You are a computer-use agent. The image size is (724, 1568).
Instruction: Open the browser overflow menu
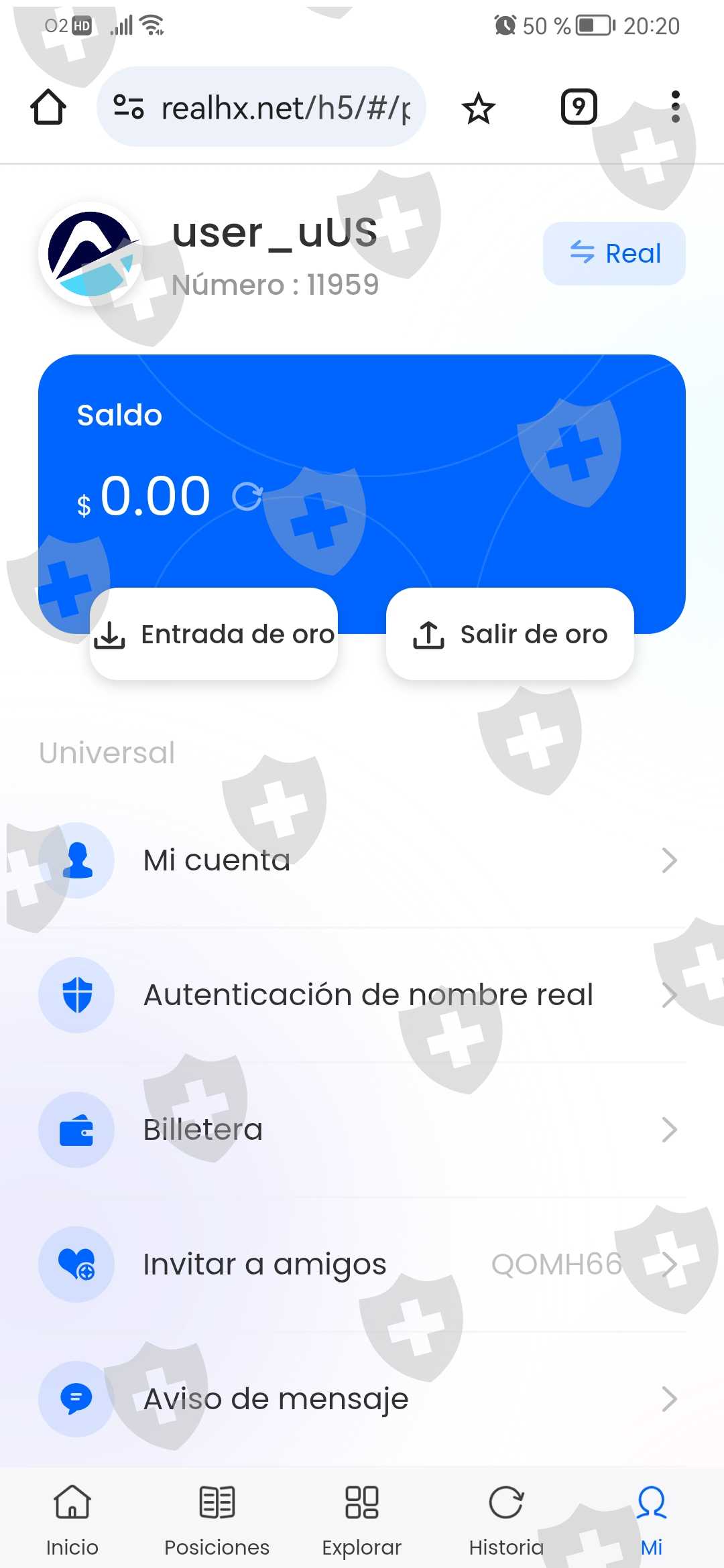675,107
